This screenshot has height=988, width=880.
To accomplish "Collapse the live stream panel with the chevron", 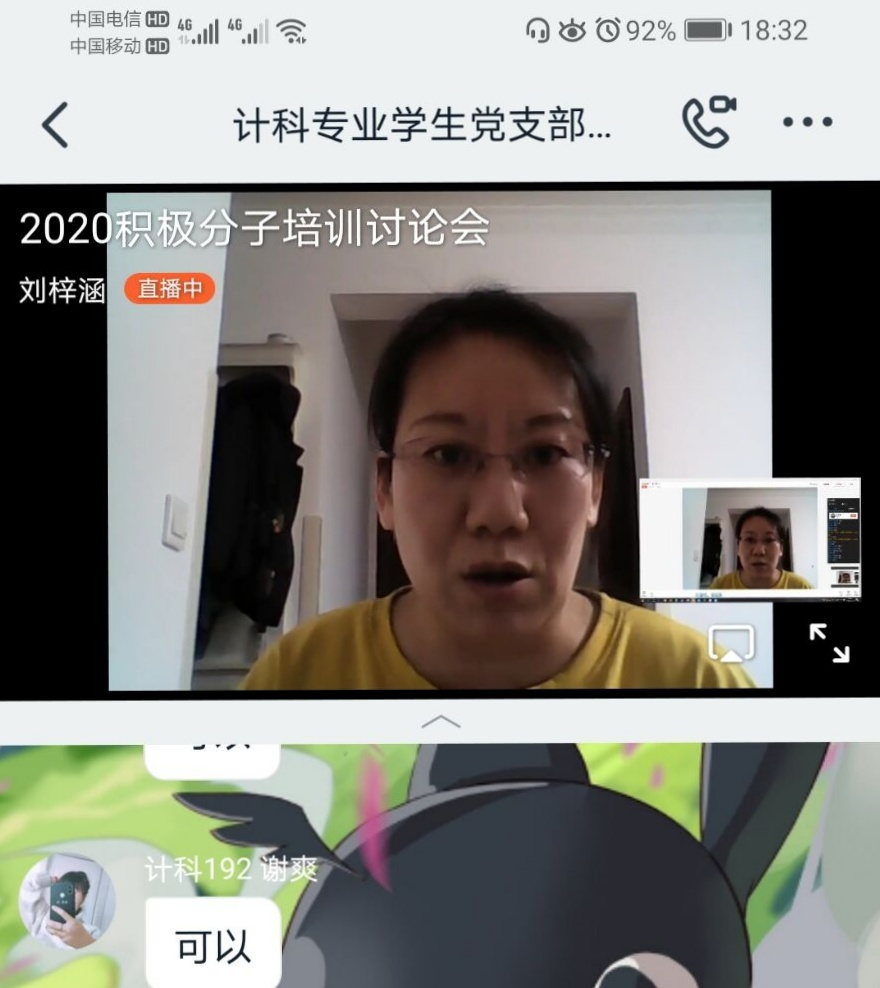I will 440,721.
